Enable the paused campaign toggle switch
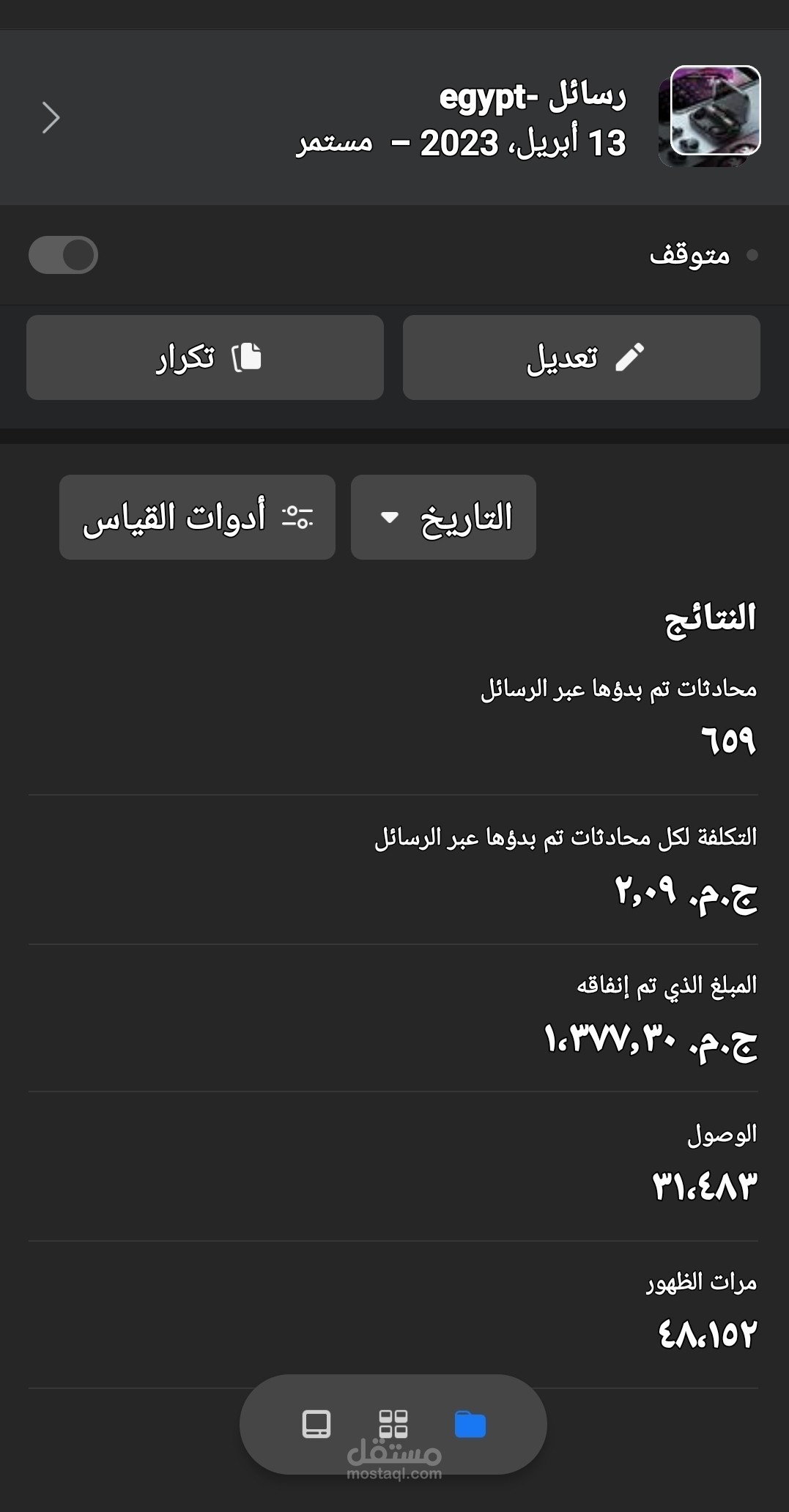 62,256
